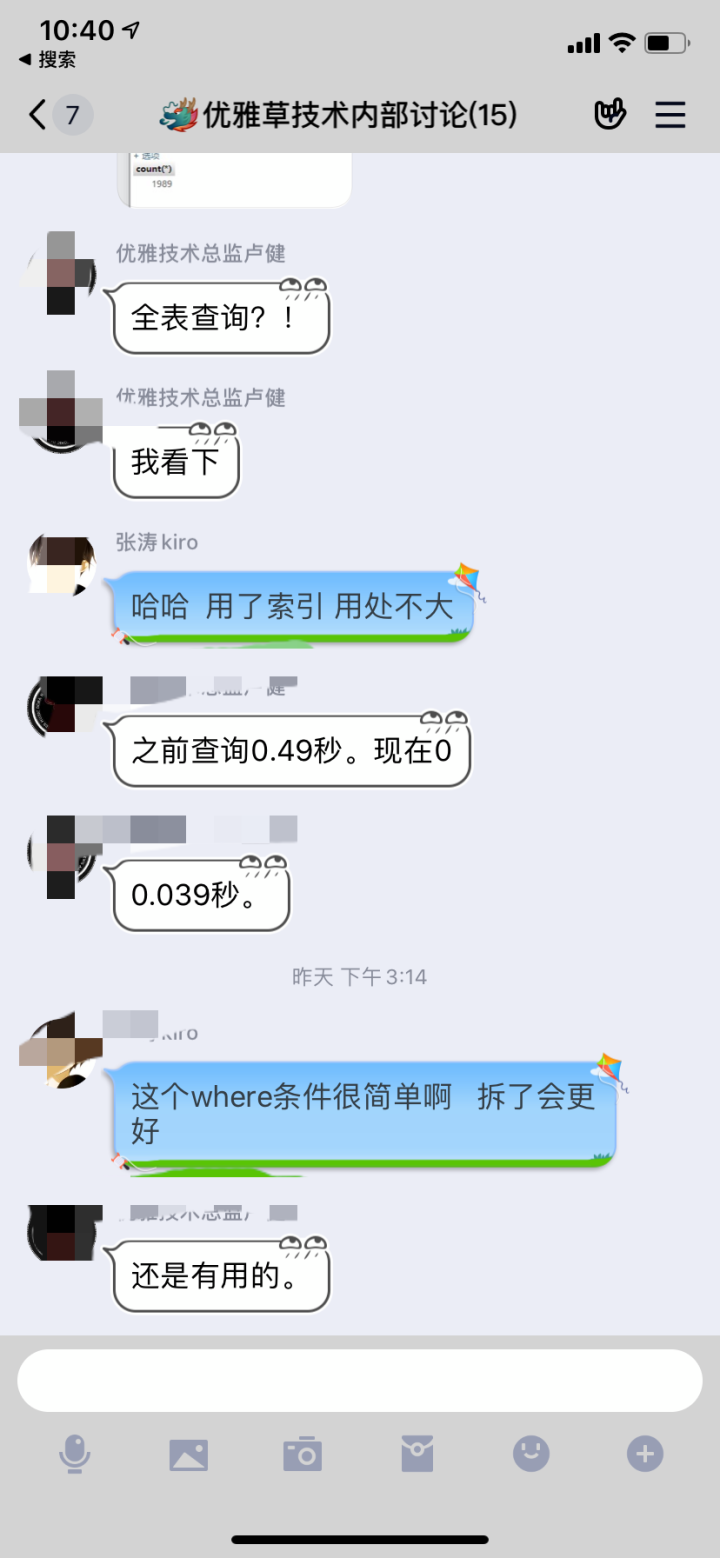Viewport: 720px width, 1558px height.
Task: Open the red packet option
Action: [x=417, y=1454]
